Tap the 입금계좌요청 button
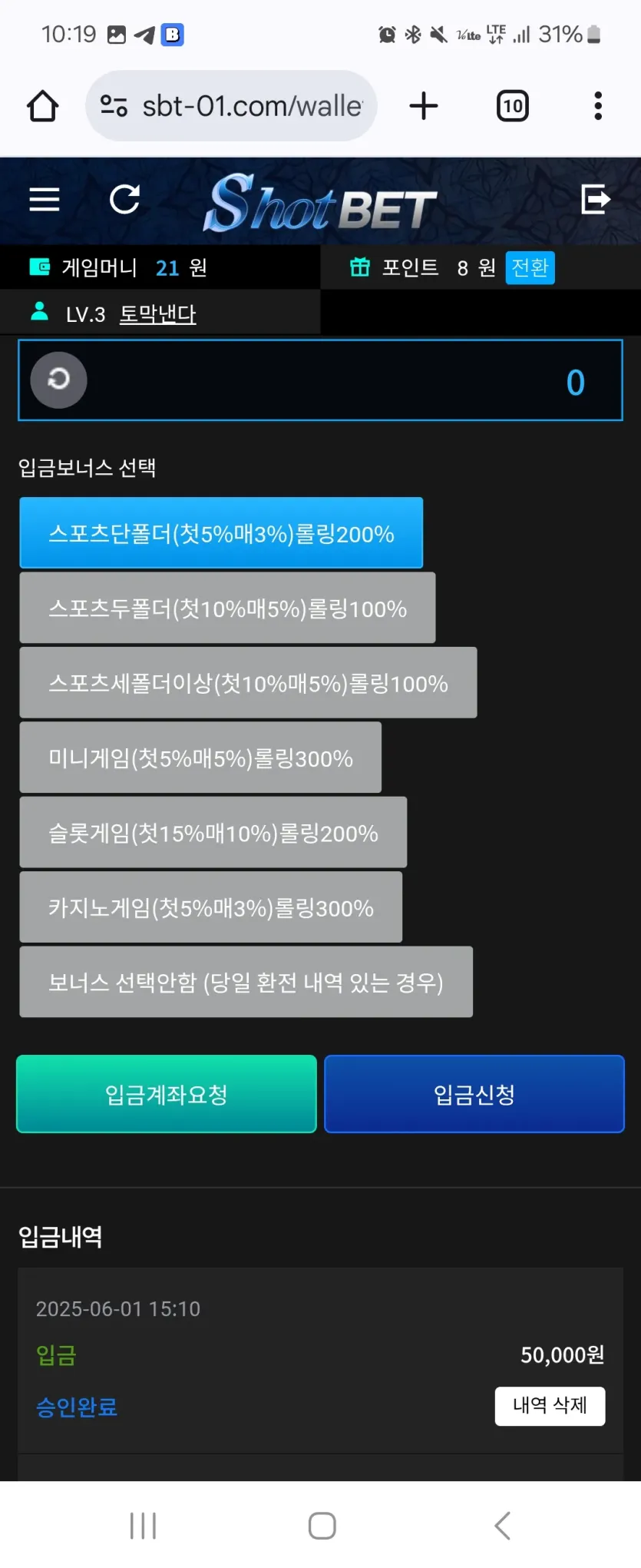Viewport: 641px width, 1568px height. (167, 1094)
